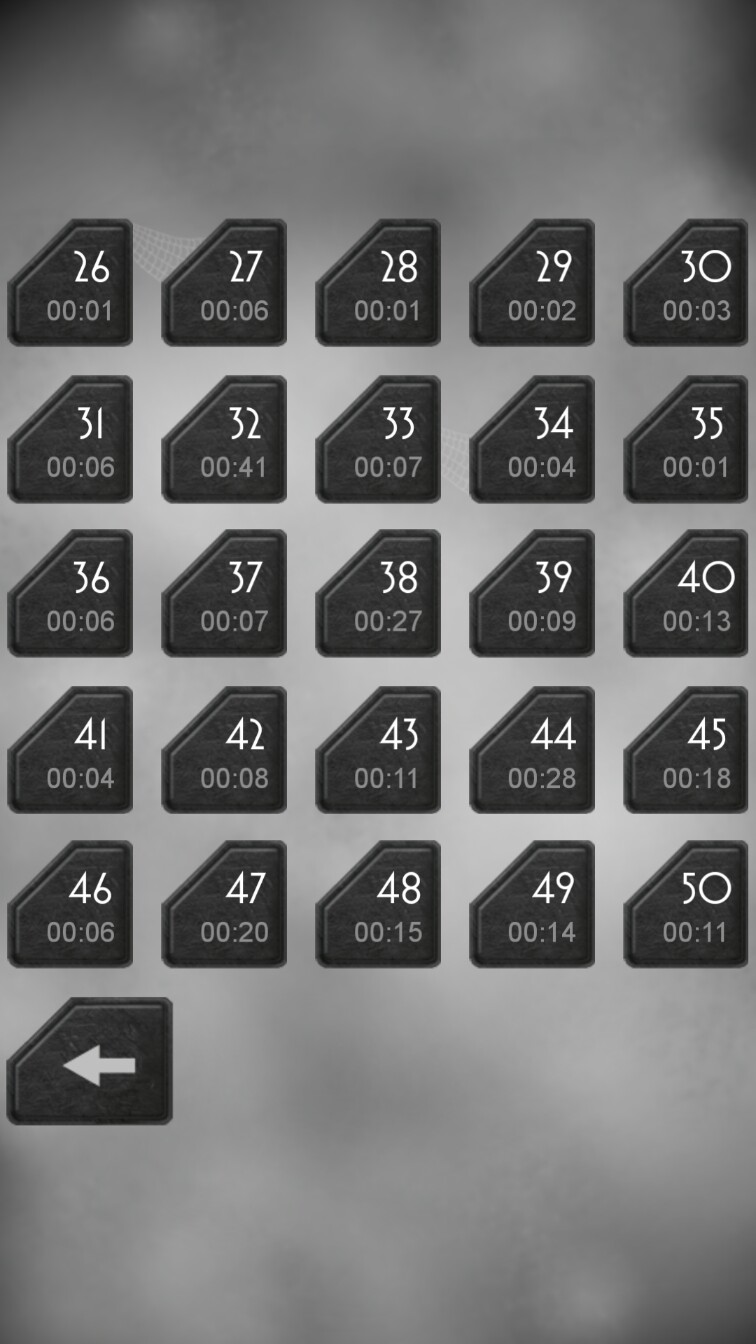Open level 43
Screen dimensions: 756x1344
380,752
